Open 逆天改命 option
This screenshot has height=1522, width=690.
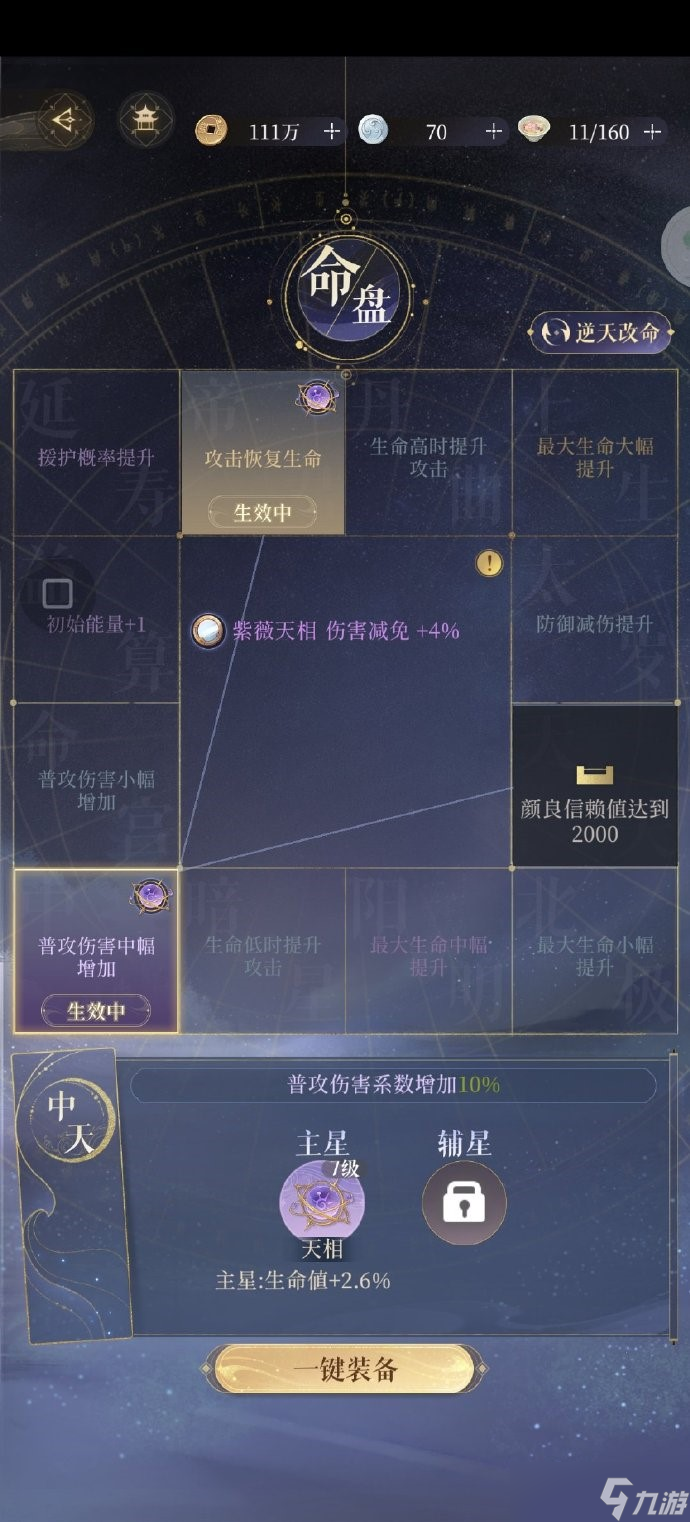(x=601, y=333)
